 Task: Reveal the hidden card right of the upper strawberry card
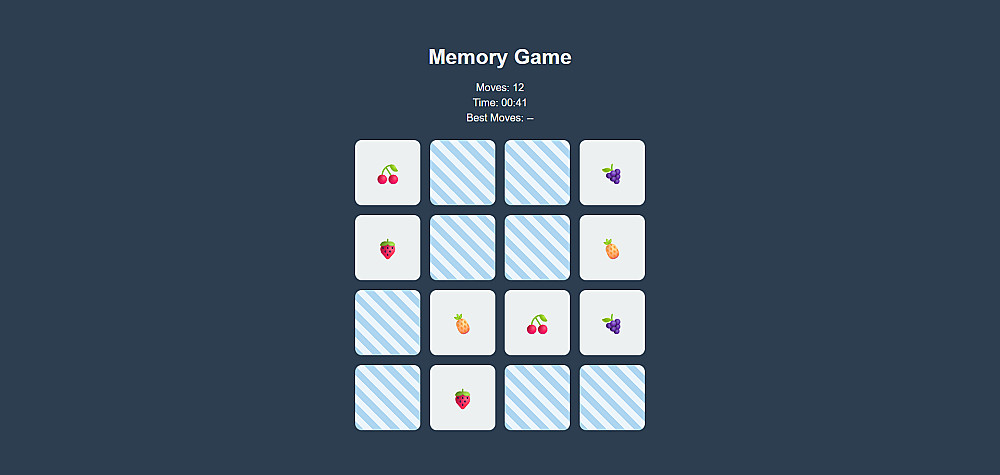point(462,248)
